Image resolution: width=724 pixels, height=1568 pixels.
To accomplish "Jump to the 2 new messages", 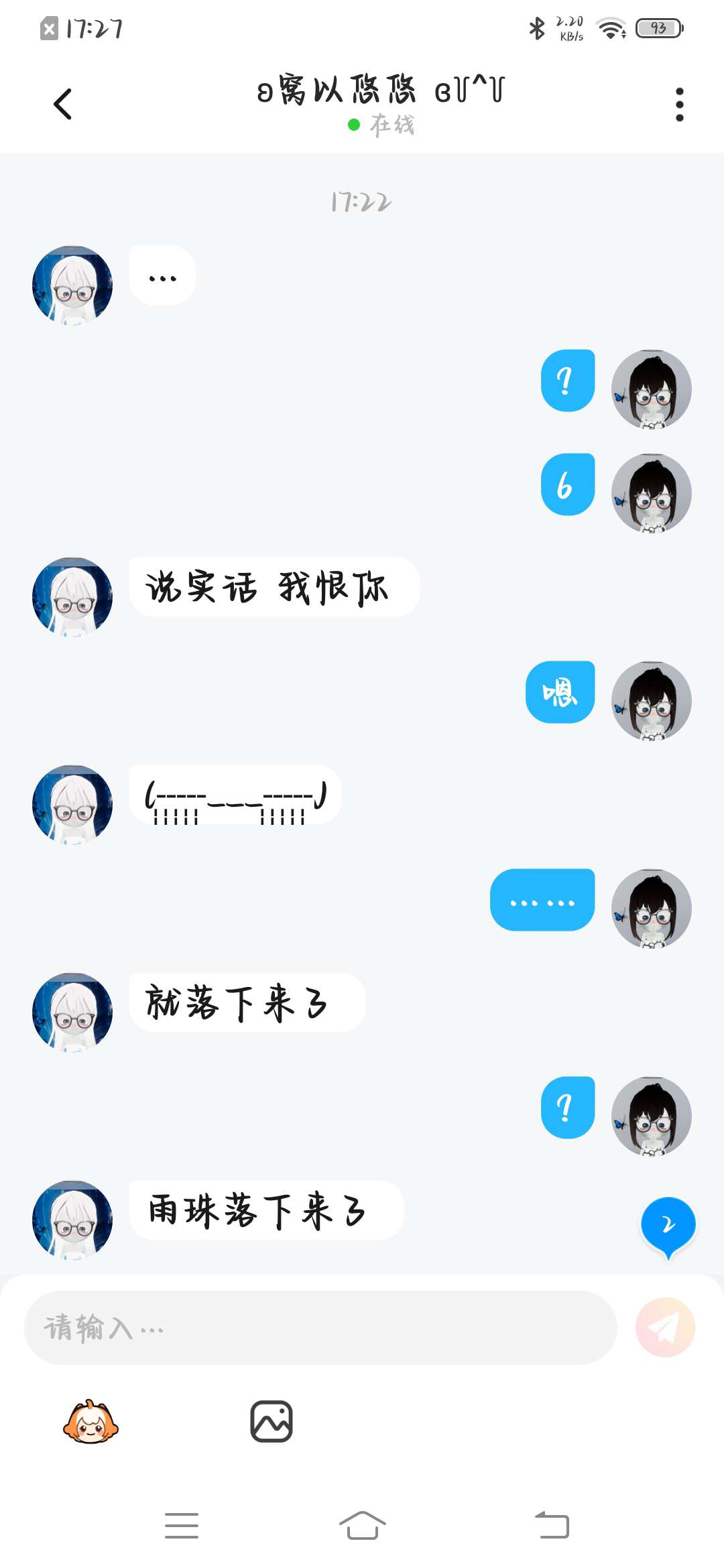I will [x=668, y=1226].
